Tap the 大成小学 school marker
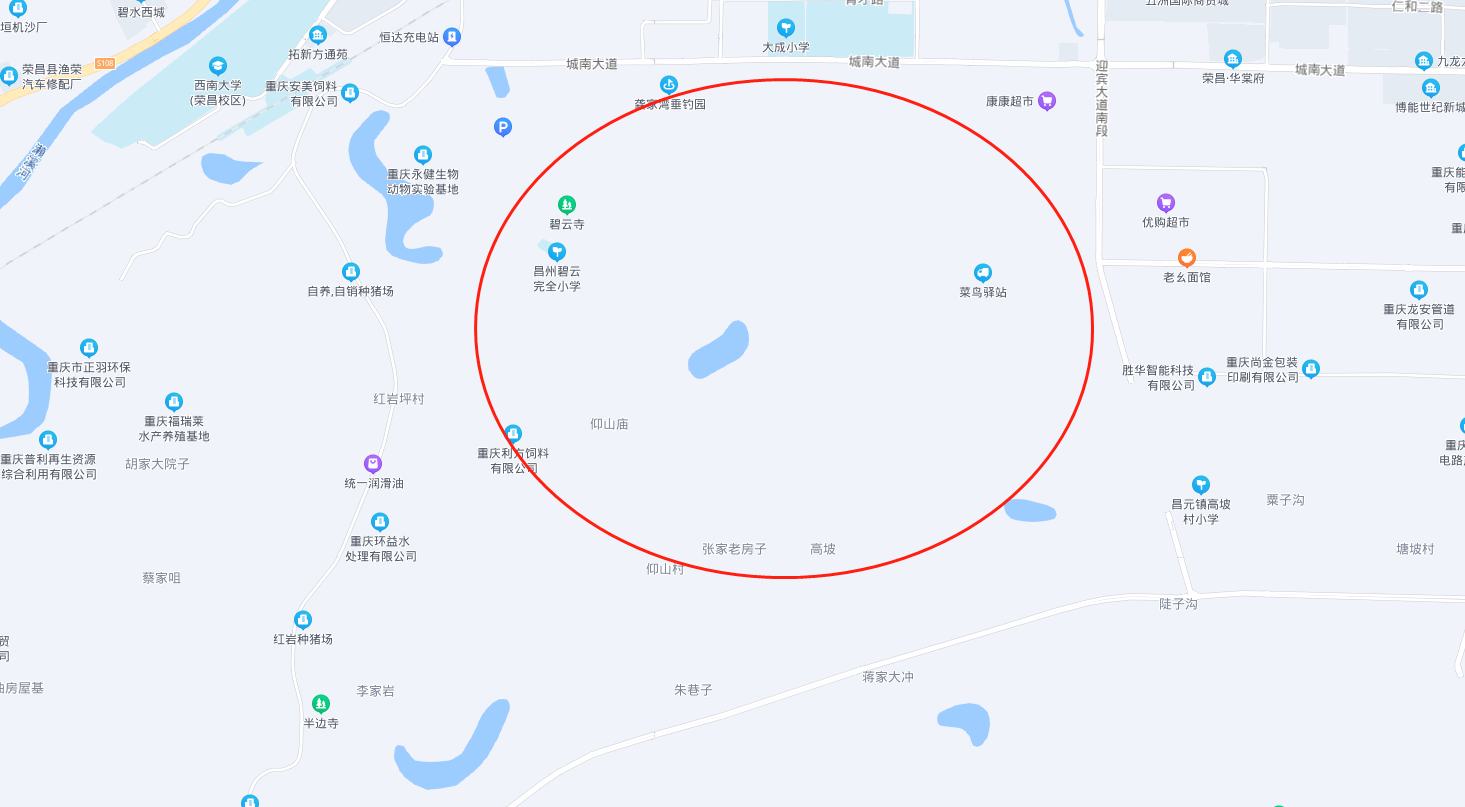This screenshot has width=1465, height=807. click(x=786, y=28)
